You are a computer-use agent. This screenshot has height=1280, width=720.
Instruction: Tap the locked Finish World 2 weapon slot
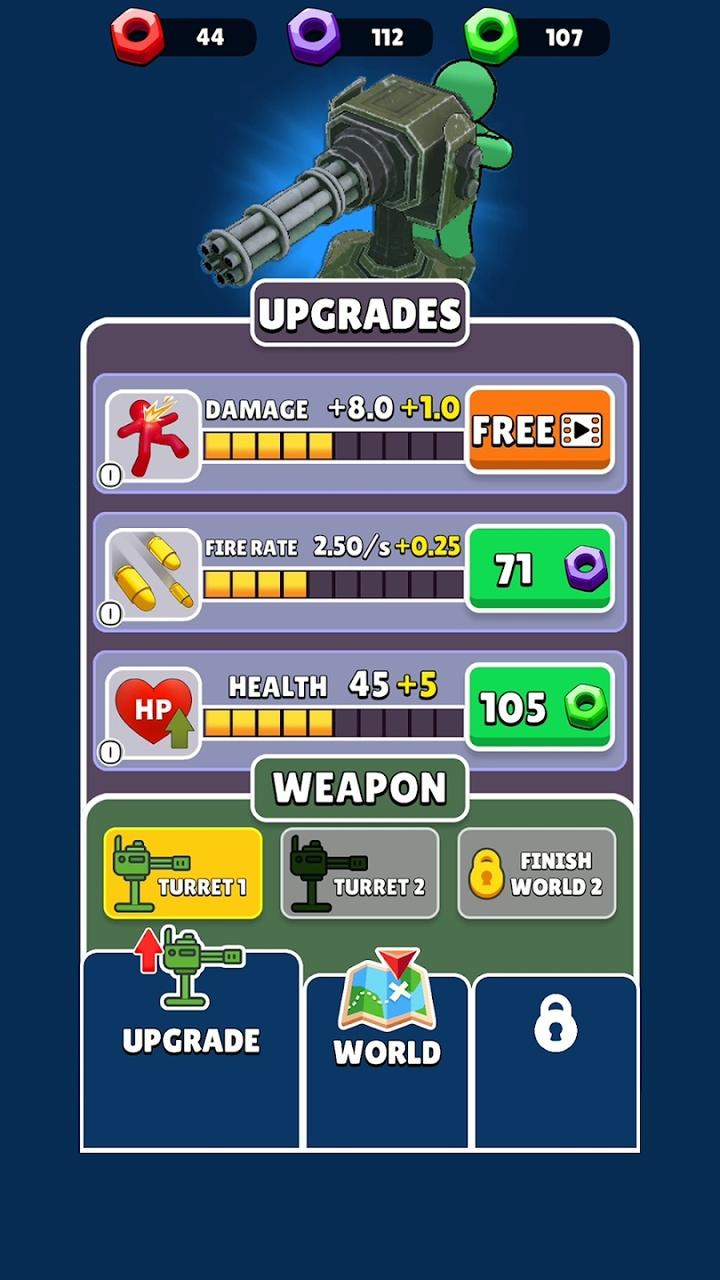coord(537,873)
